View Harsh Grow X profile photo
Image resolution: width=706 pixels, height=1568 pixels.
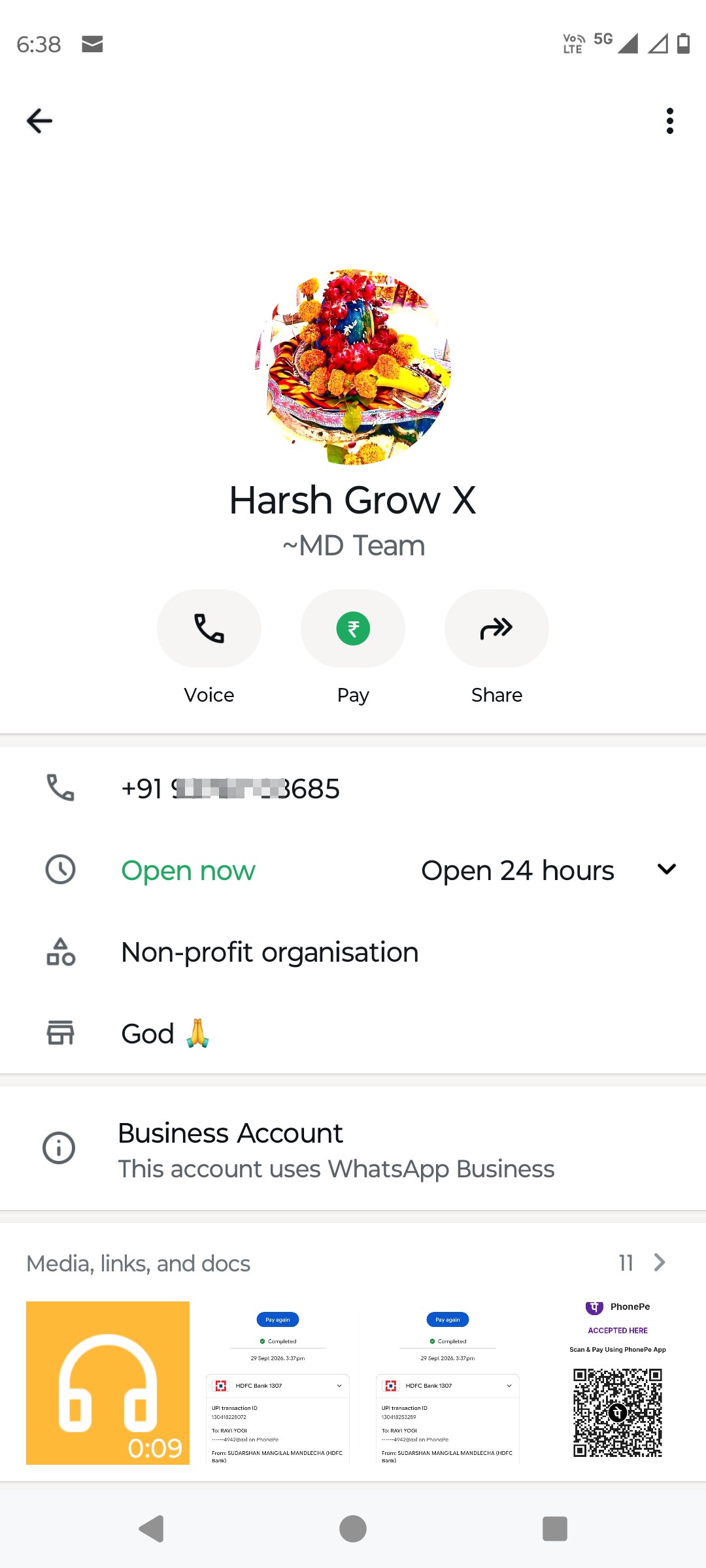353,367
